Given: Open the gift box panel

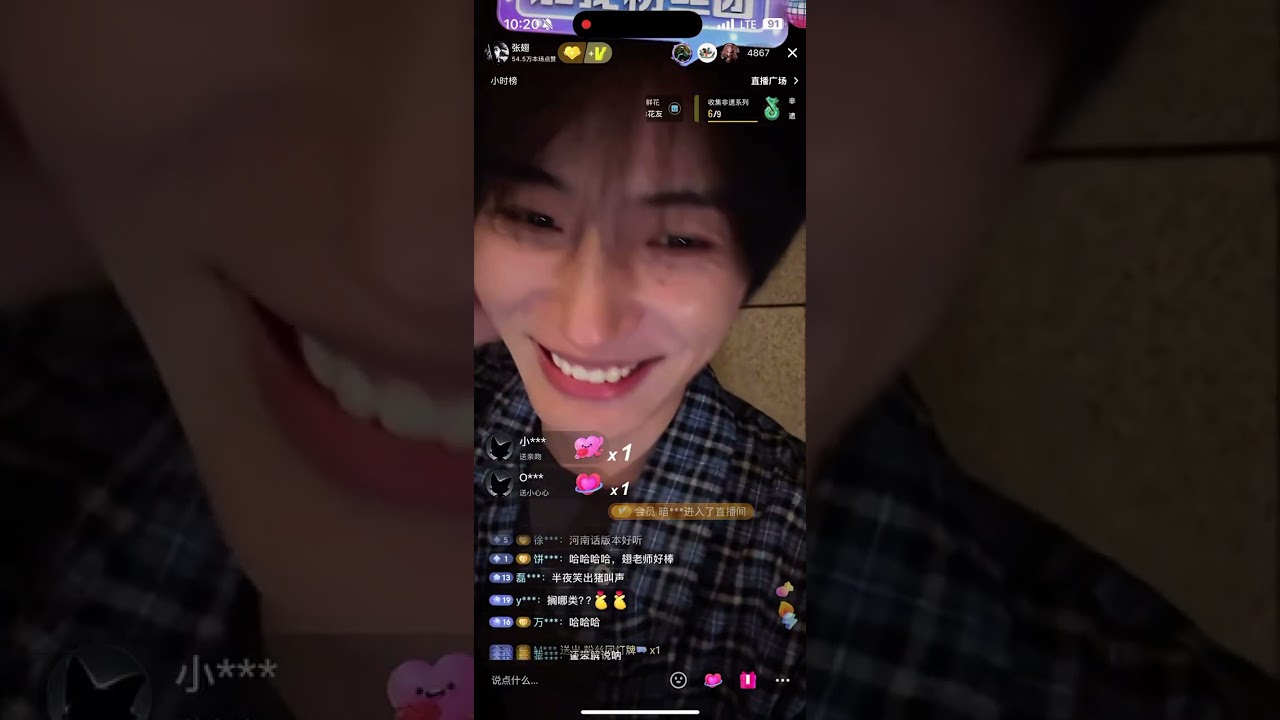Looking at the screenshot, I should click(747, 680).
